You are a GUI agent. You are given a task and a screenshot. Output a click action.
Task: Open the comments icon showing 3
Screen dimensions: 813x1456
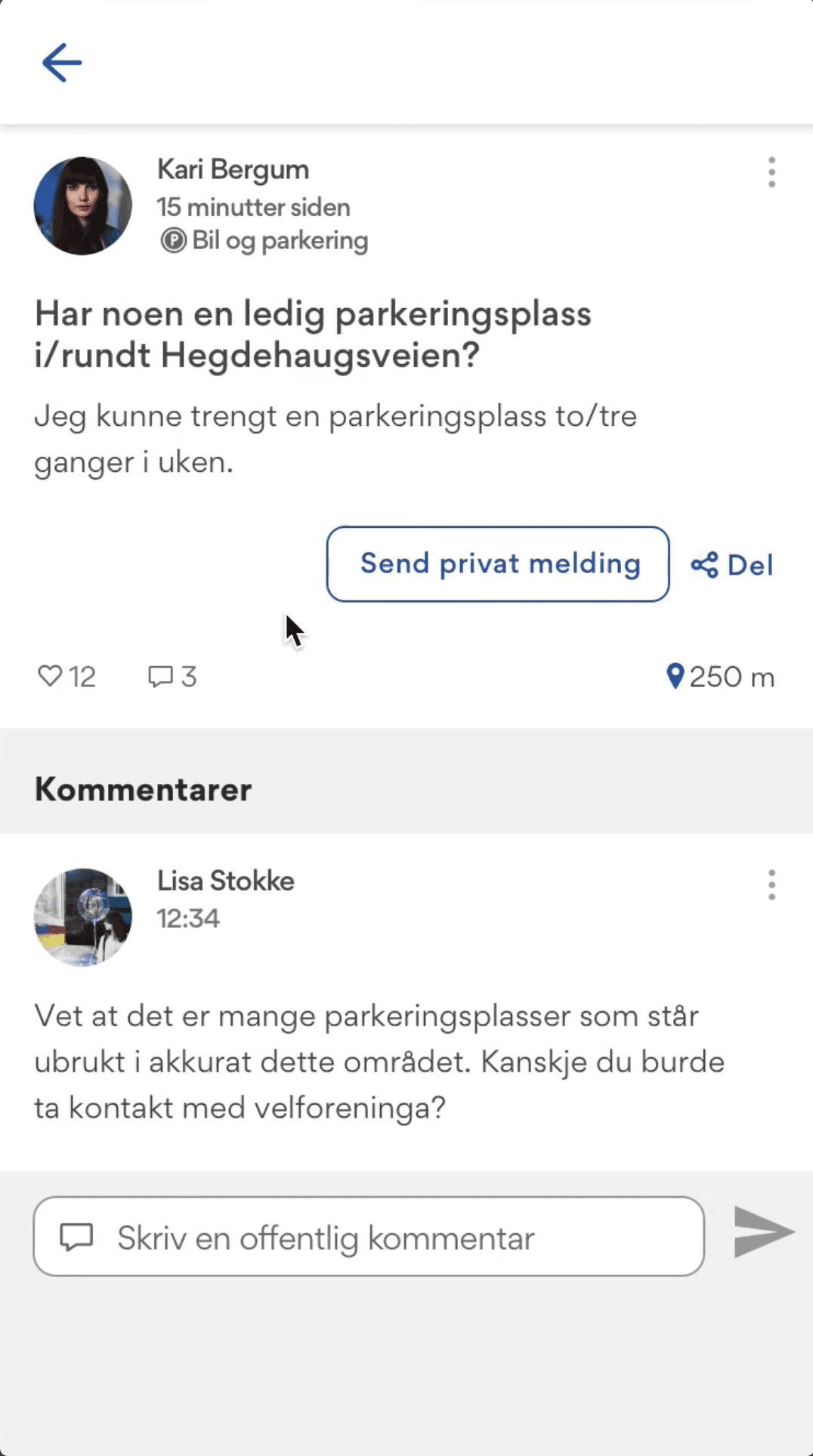(161, 676)
